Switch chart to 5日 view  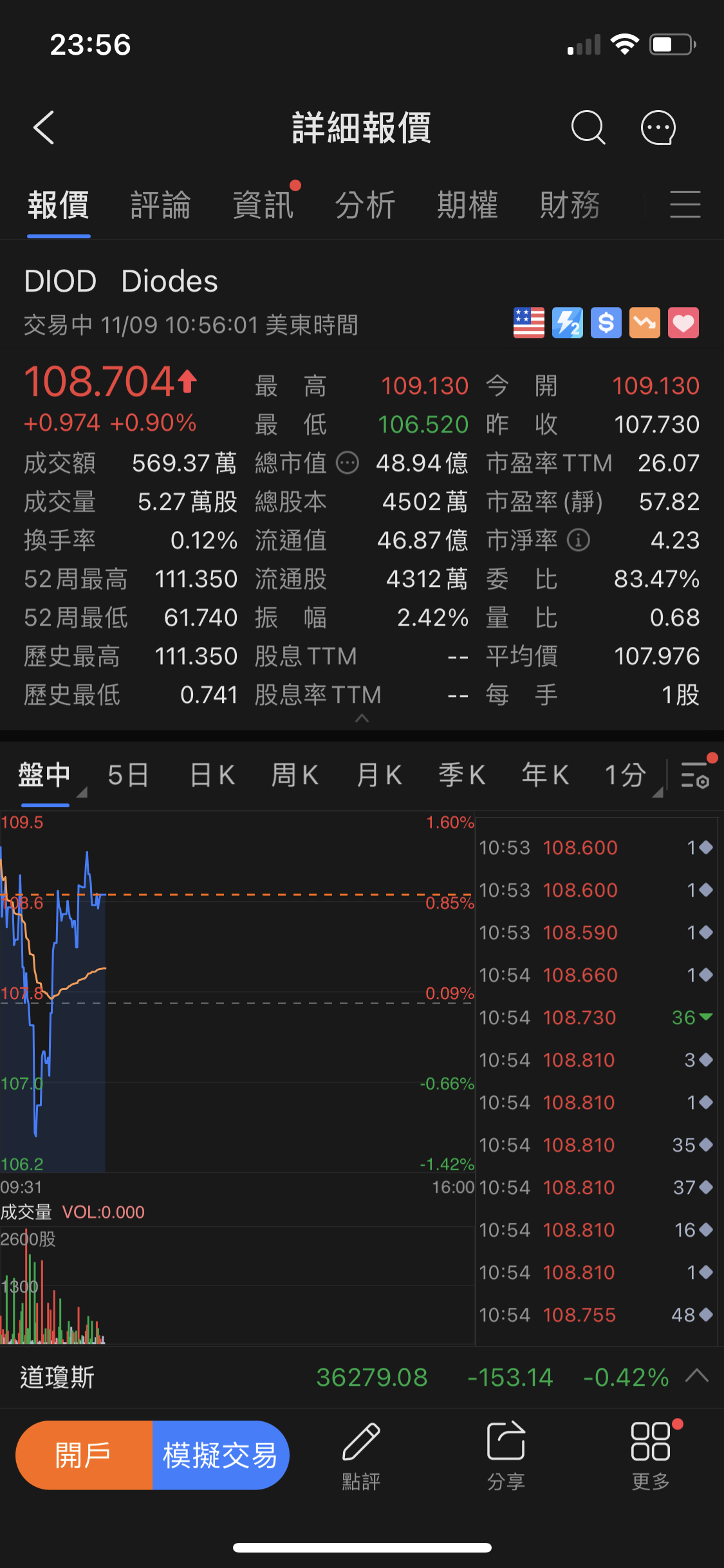[x=128, y=775]
